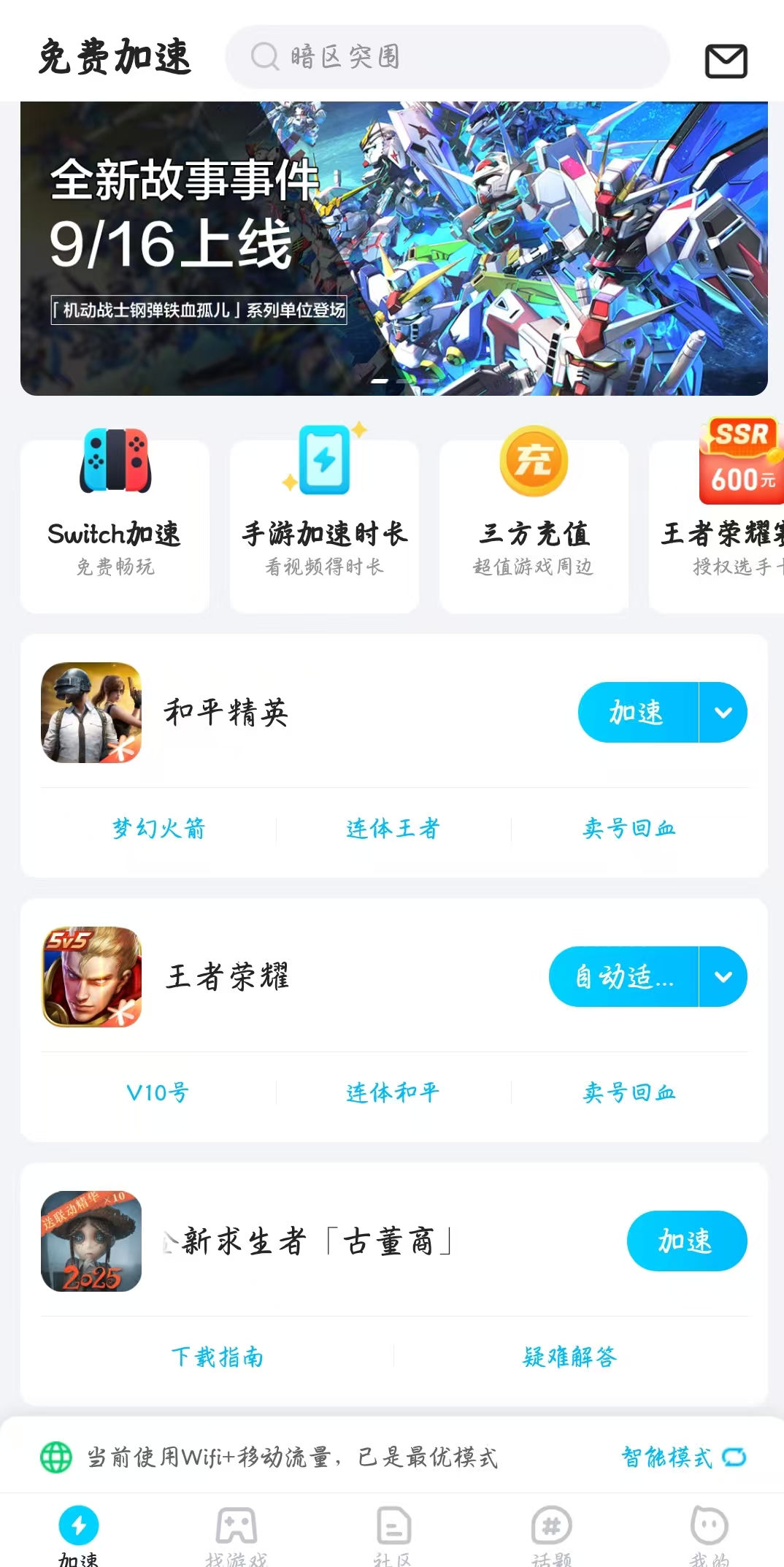Open the 连体王者 link

coord(393,829)
